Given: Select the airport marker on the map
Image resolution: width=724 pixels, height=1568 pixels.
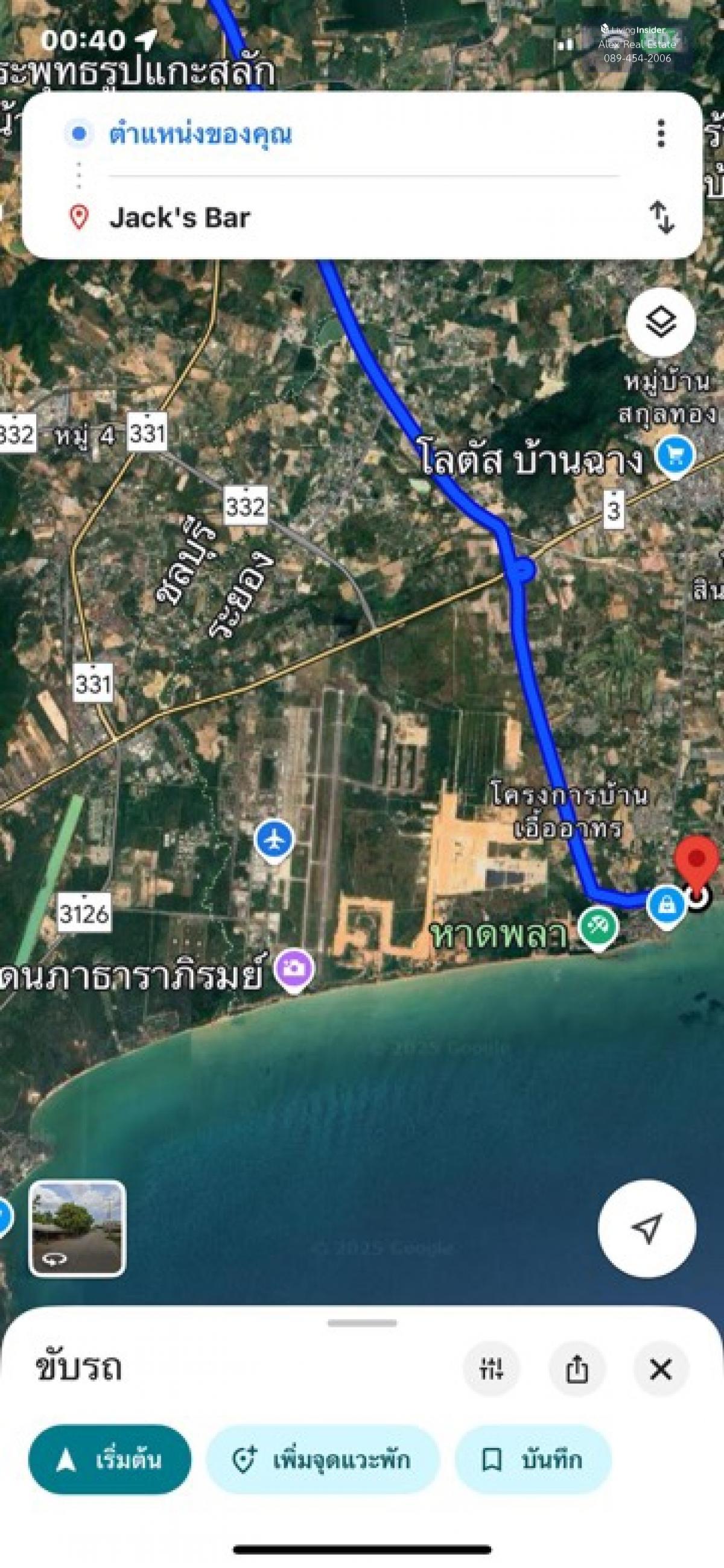Looking at the screenshot, I should tap(274, 840).
